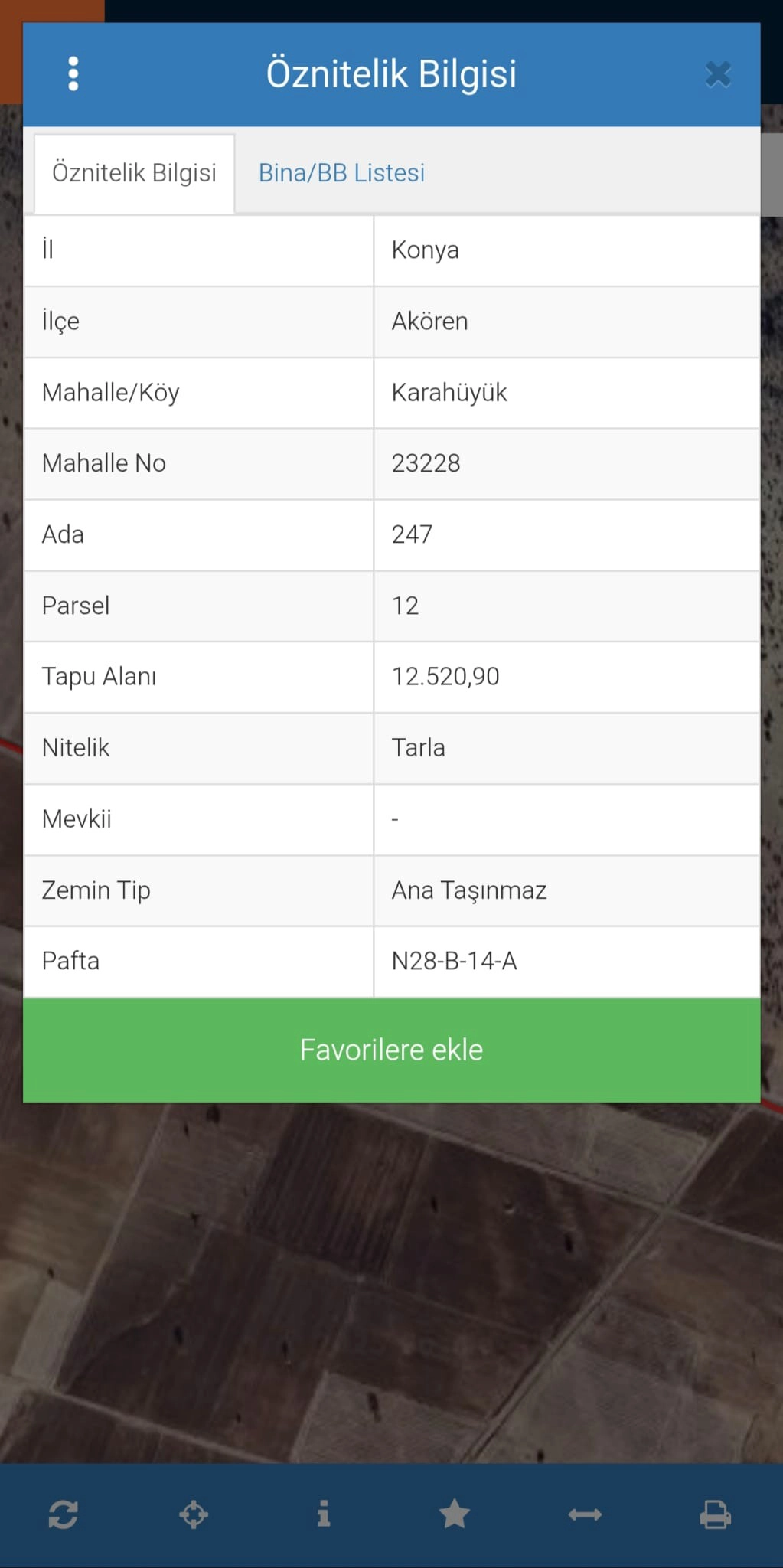The height and width of the screenshot is (1568, 783).
Task: Open favorites star in bottom toolbar
Action: (455, 1514)
